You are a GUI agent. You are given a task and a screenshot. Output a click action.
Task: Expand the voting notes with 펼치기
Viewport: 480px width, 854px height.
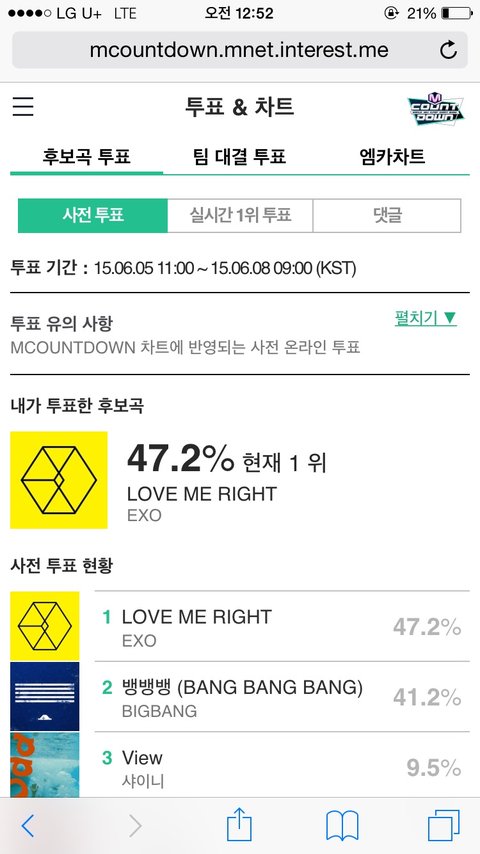426,318
